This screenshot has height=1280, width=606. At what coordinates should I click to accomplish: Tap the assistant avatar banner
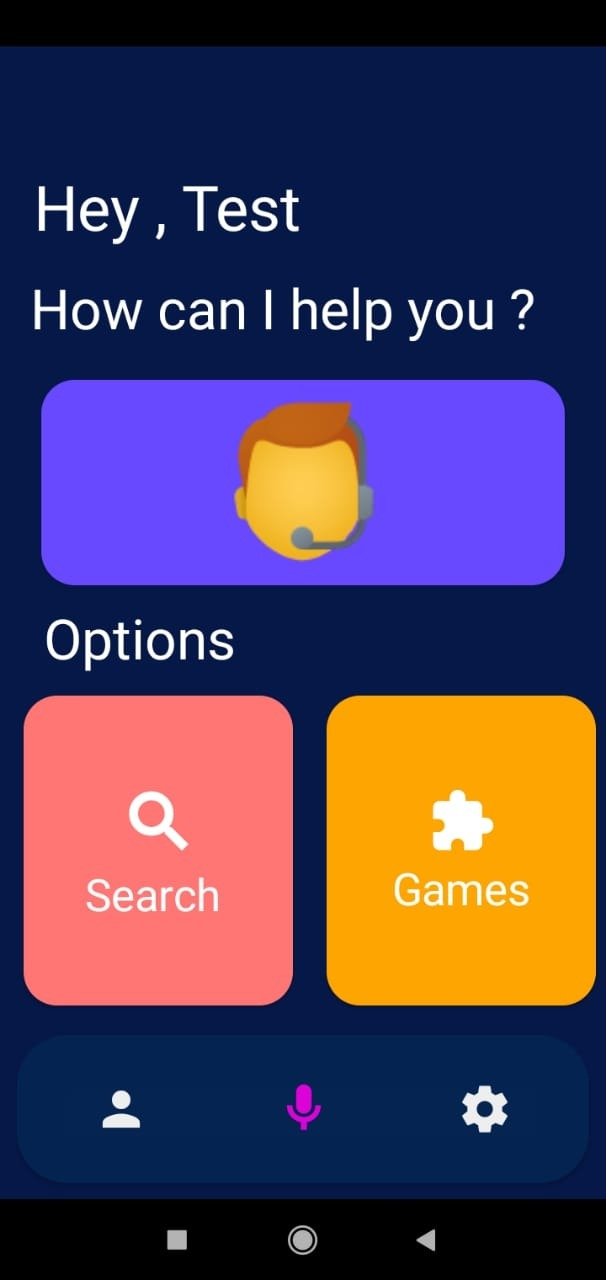tap(302, 482)
